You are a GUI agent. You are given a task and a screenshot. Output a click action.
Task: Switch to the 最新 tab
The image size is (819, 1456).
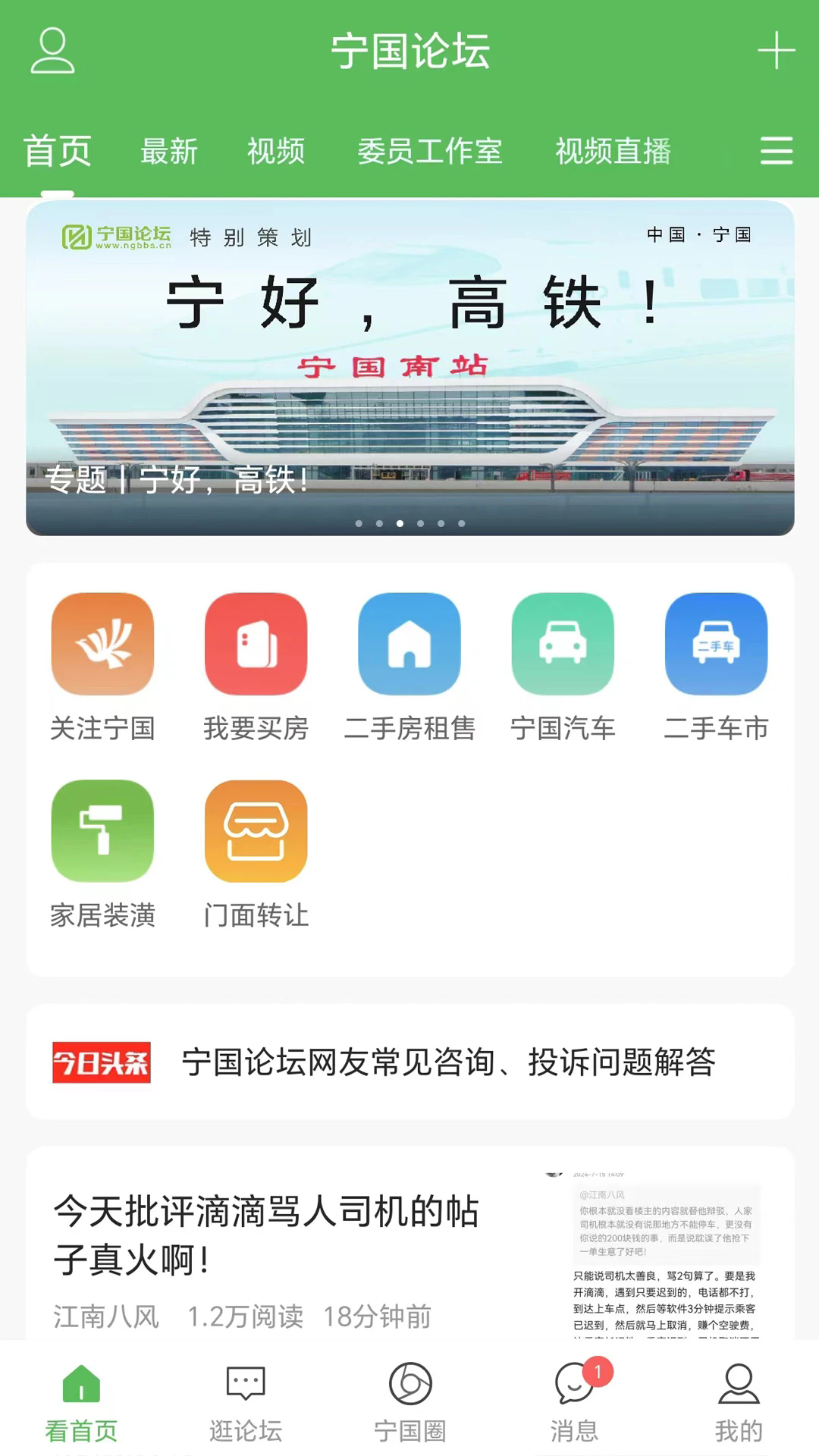168,152
